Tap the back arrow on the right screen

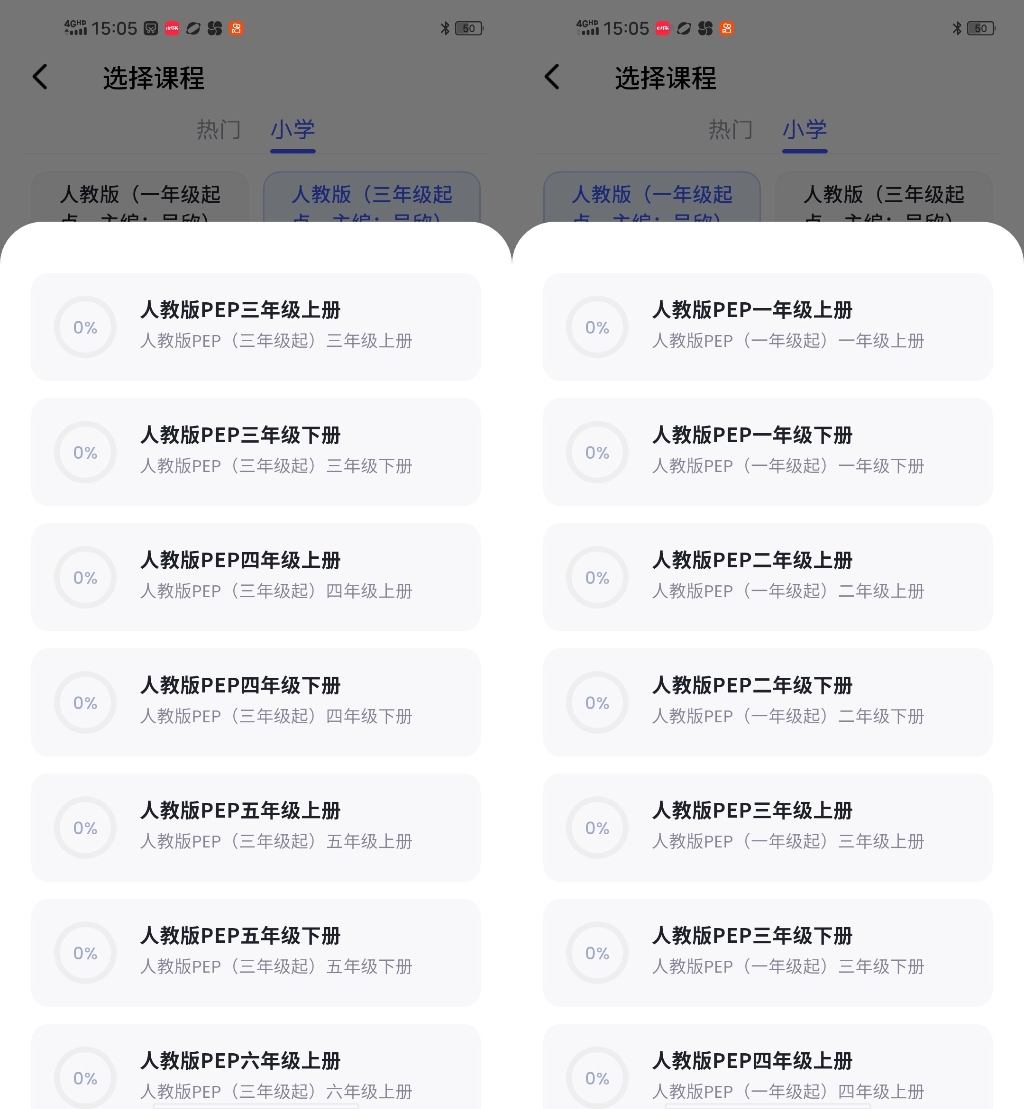(x=552, y=77)
